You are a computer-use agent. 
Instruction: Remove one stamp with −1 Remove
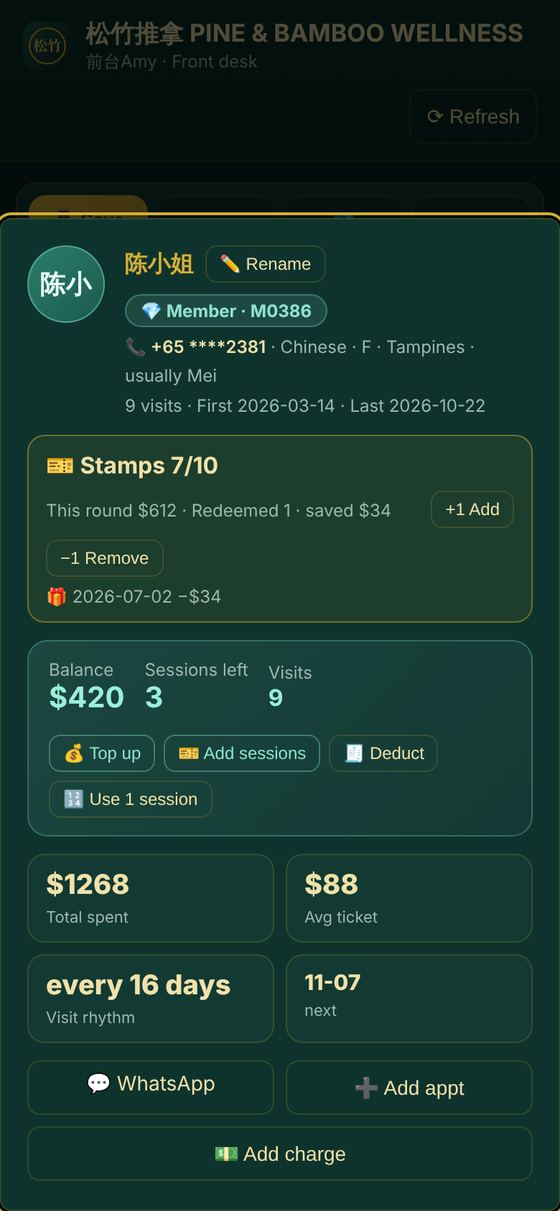(x=105, y=558)
